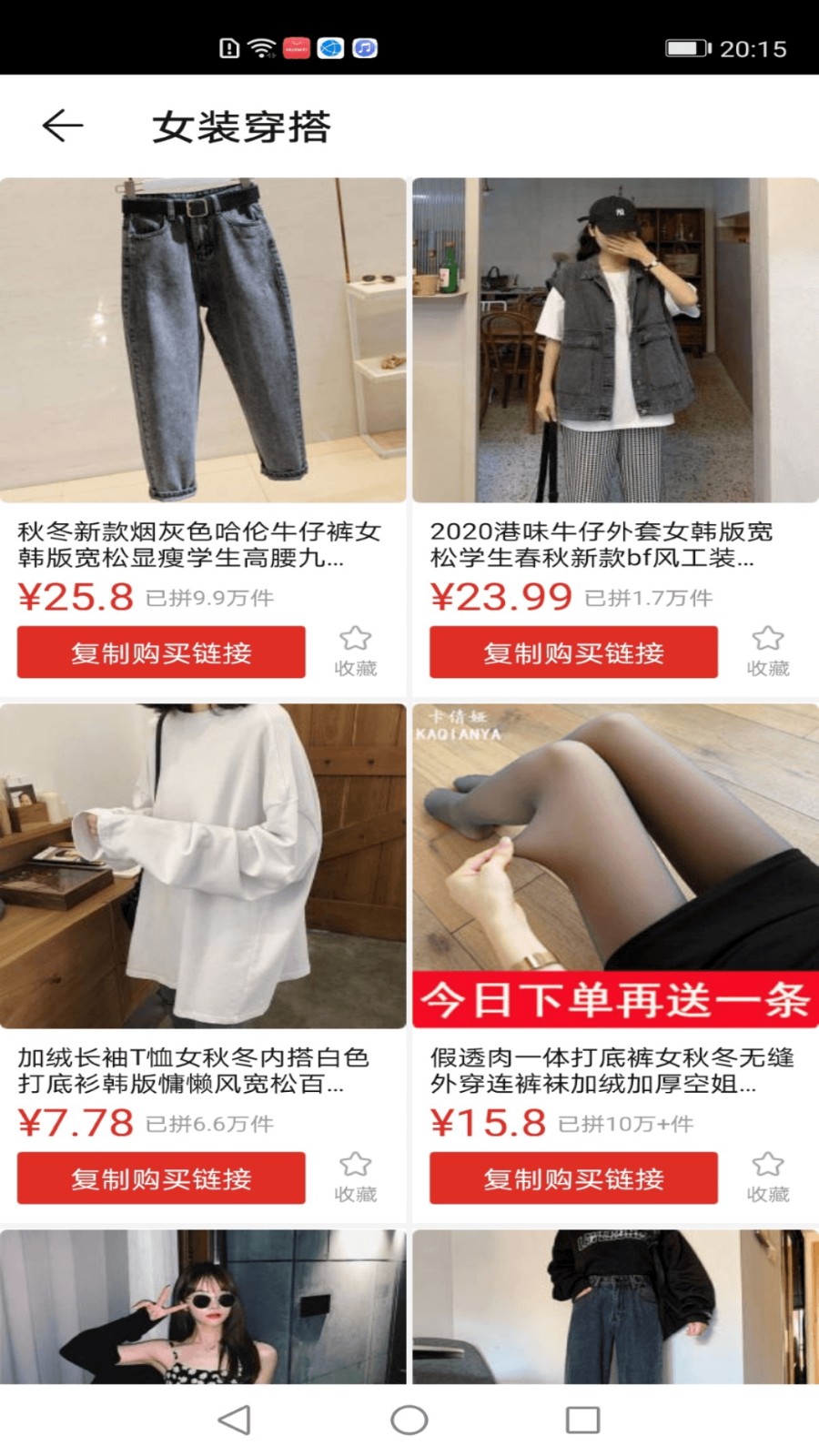The width and height of the screenshot is (819, 1456).
Task: Favorite the ¥25.8 harem jeans
Action: click(355, 651)
